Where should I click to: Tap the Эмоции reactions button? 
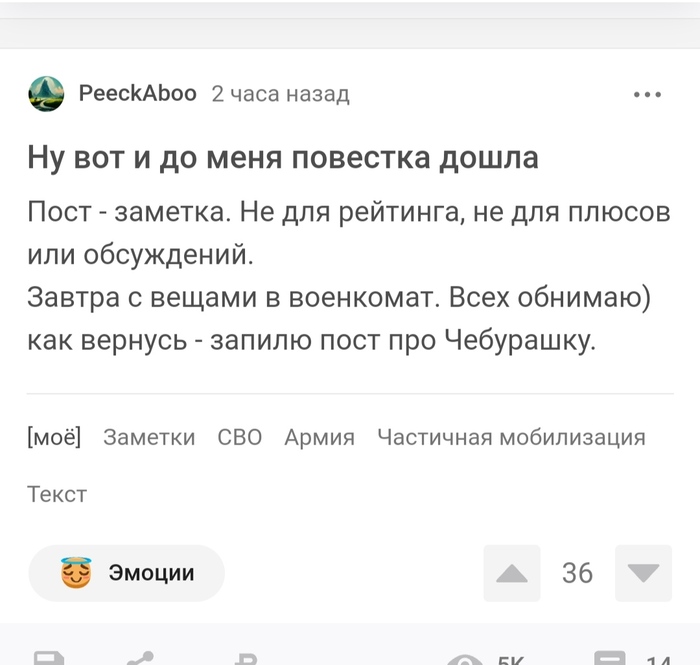click(x=127, y=573)
